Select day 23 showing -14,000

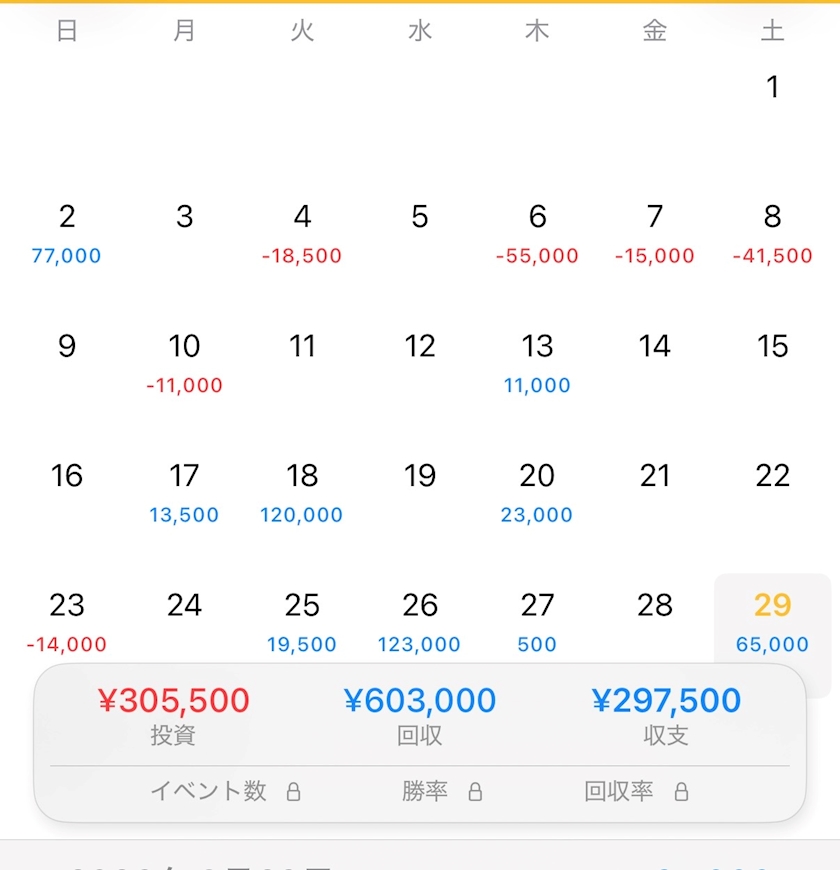(67, 621)
